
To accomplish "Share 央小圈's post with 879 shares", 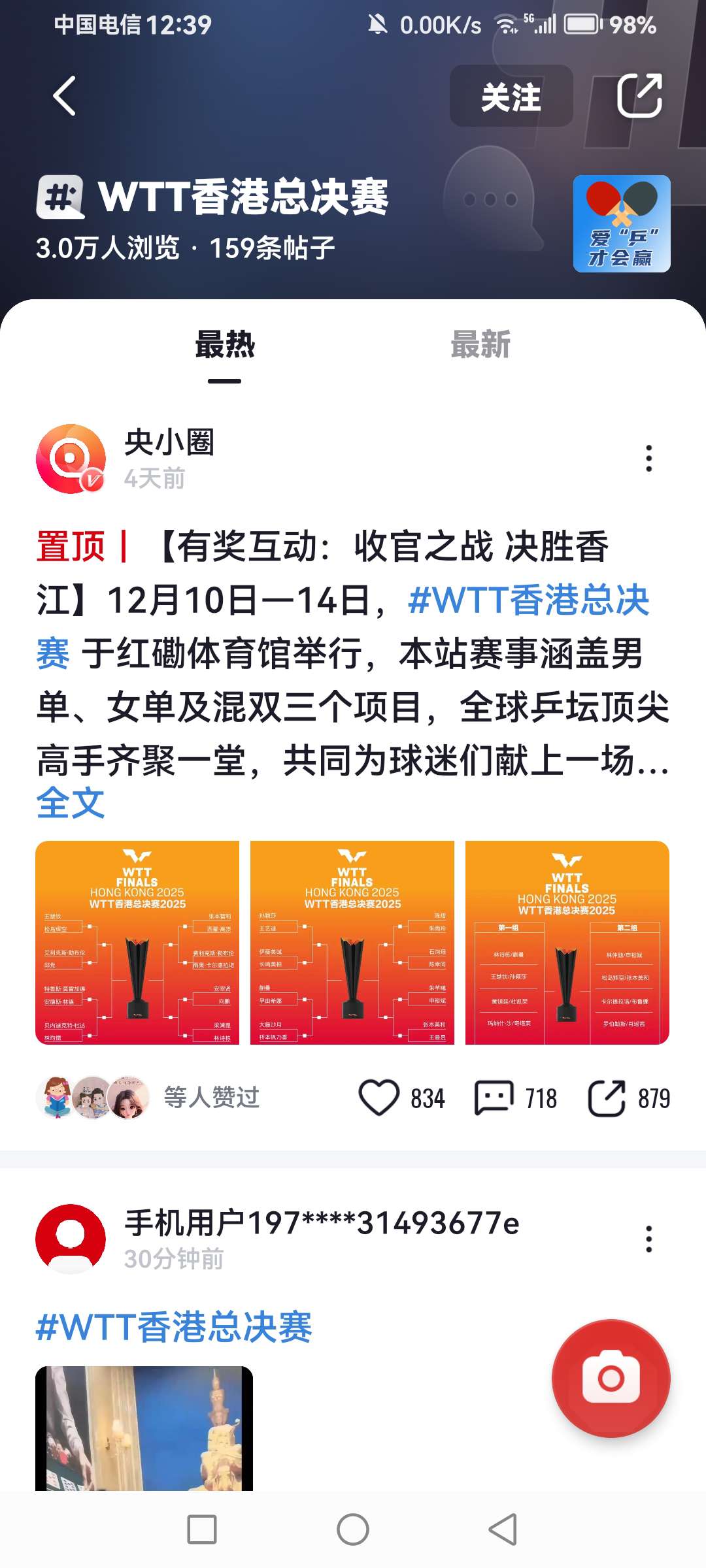I will click(x=607, y=1098).
